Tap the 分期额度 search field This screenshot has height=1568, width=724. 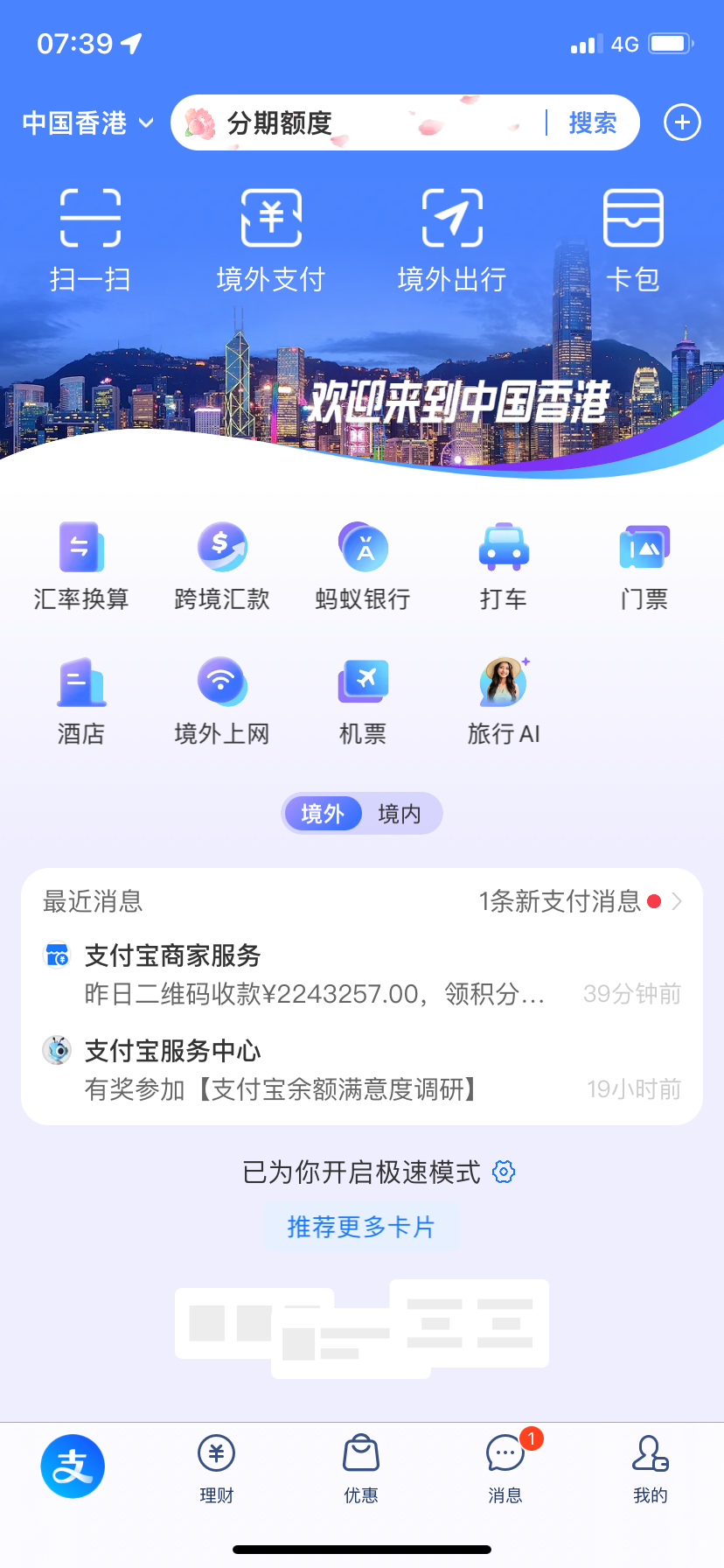coord(350,123)
